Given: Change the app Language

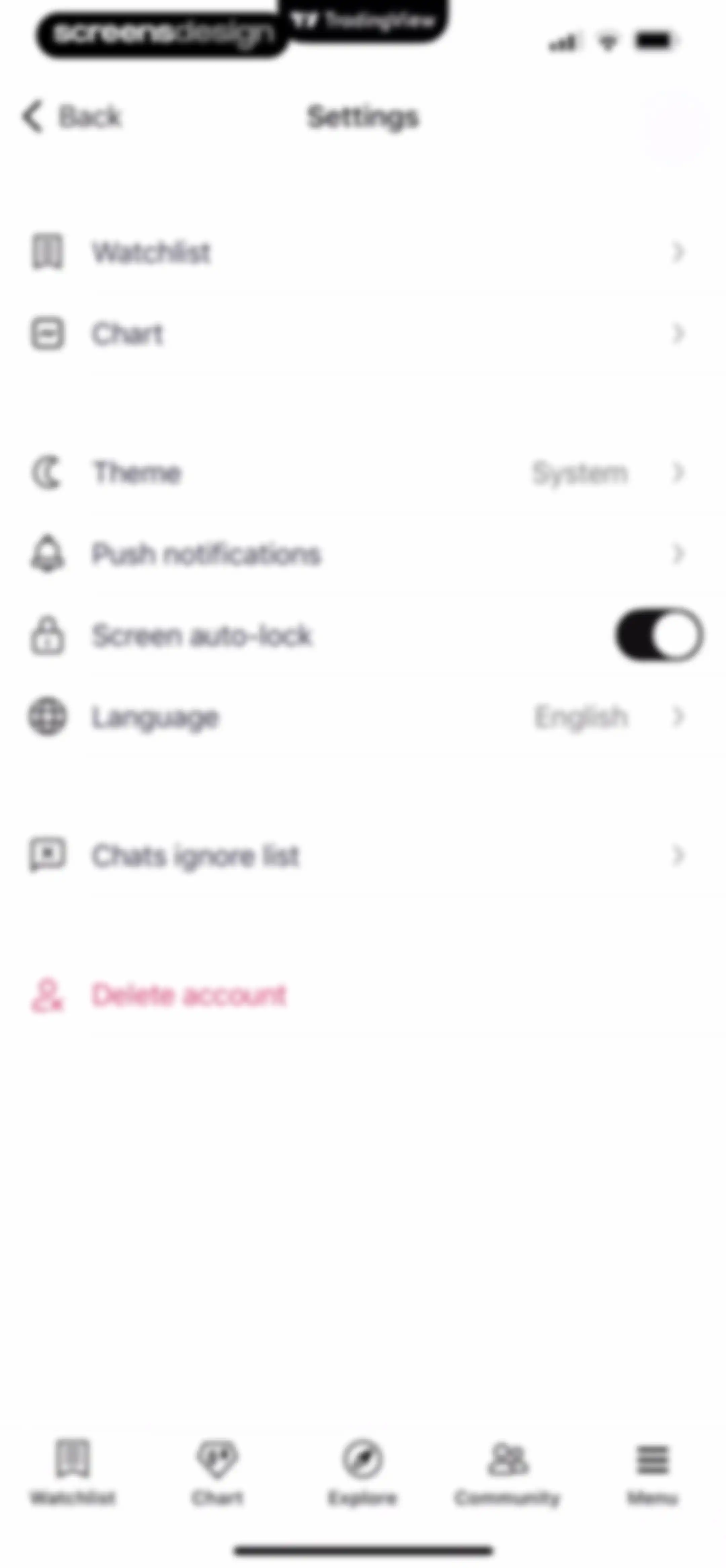Looking at the screenshot, I should [x=363, y=716].
